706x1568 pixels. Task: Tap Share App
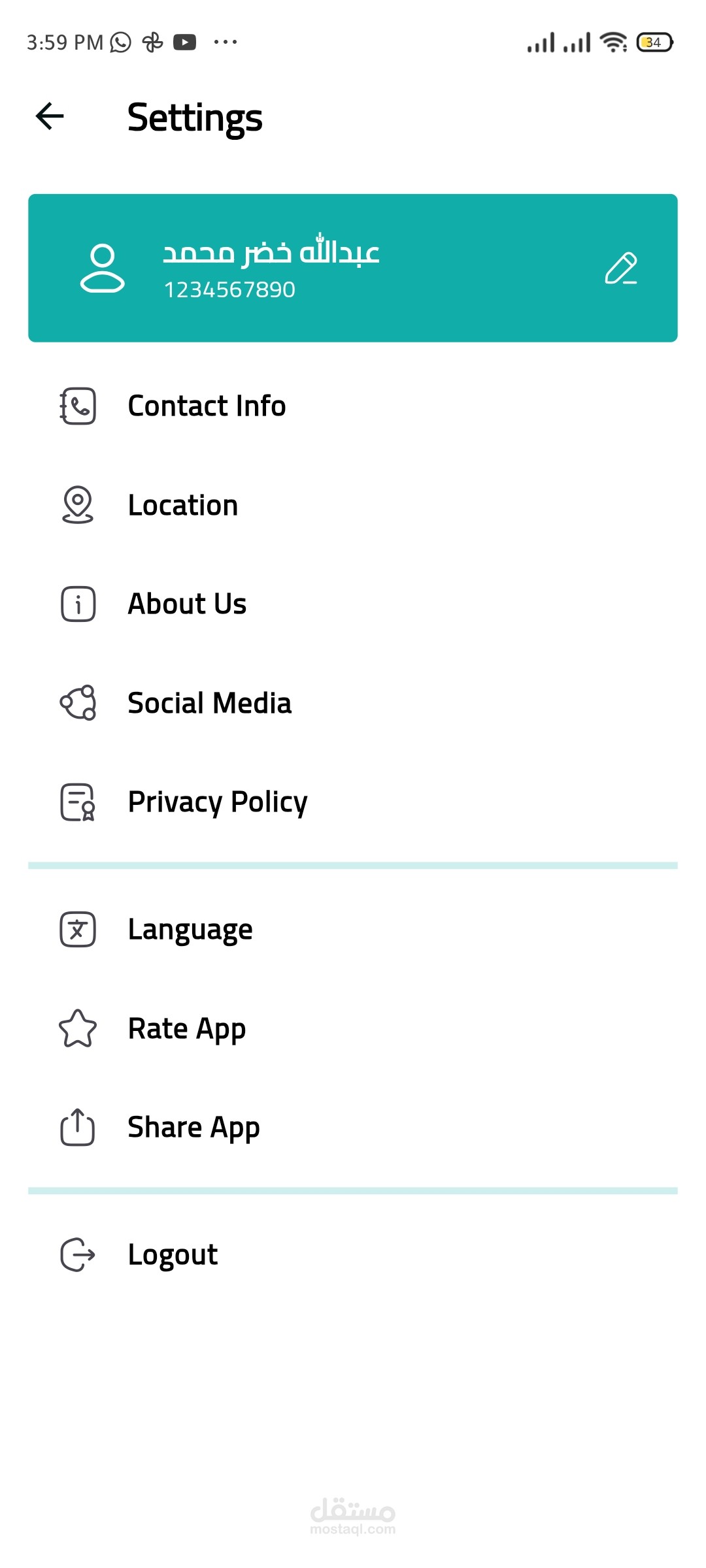pyautogui.click(x=193, y=1128)
